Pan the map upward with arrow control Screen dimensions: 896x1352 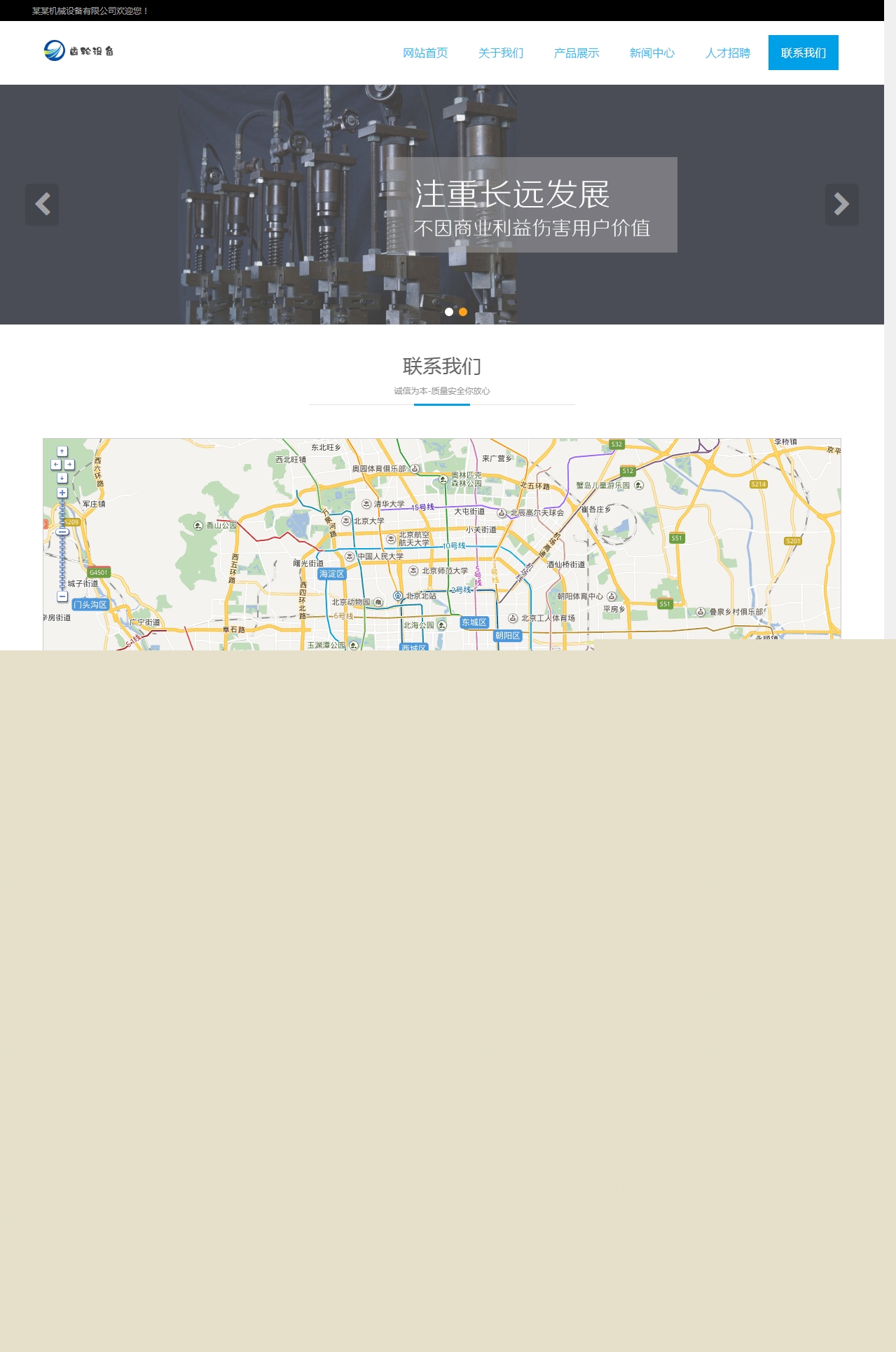[x=62, y=451]
